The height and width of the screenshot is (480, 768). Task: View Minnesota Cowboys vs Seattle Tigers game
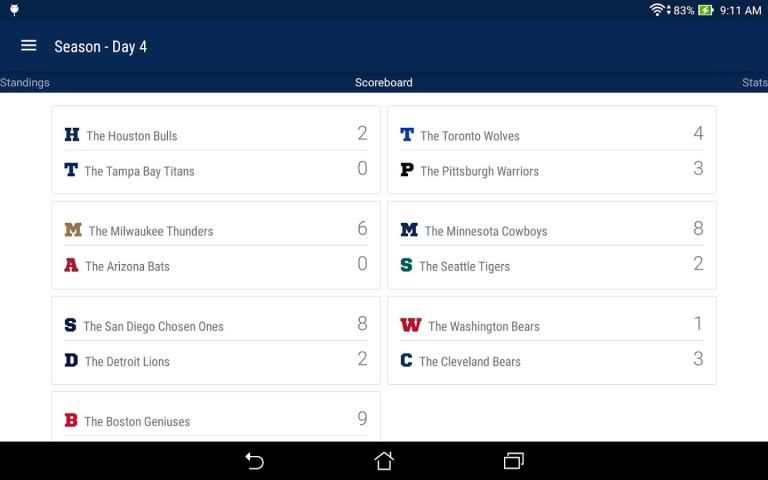point(551,247)
